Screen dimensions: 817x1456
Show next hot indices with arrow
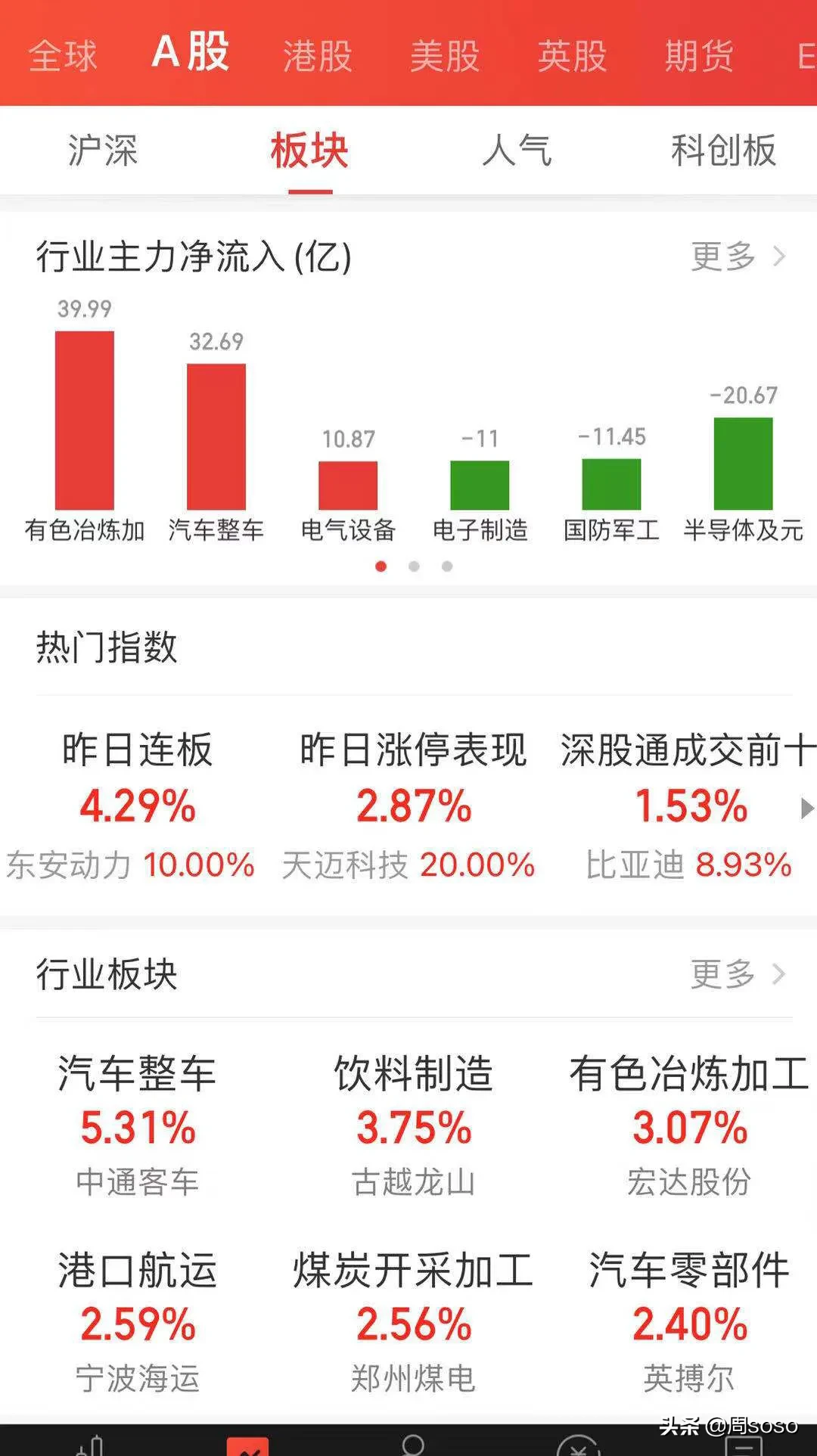(x=806, y=809)
